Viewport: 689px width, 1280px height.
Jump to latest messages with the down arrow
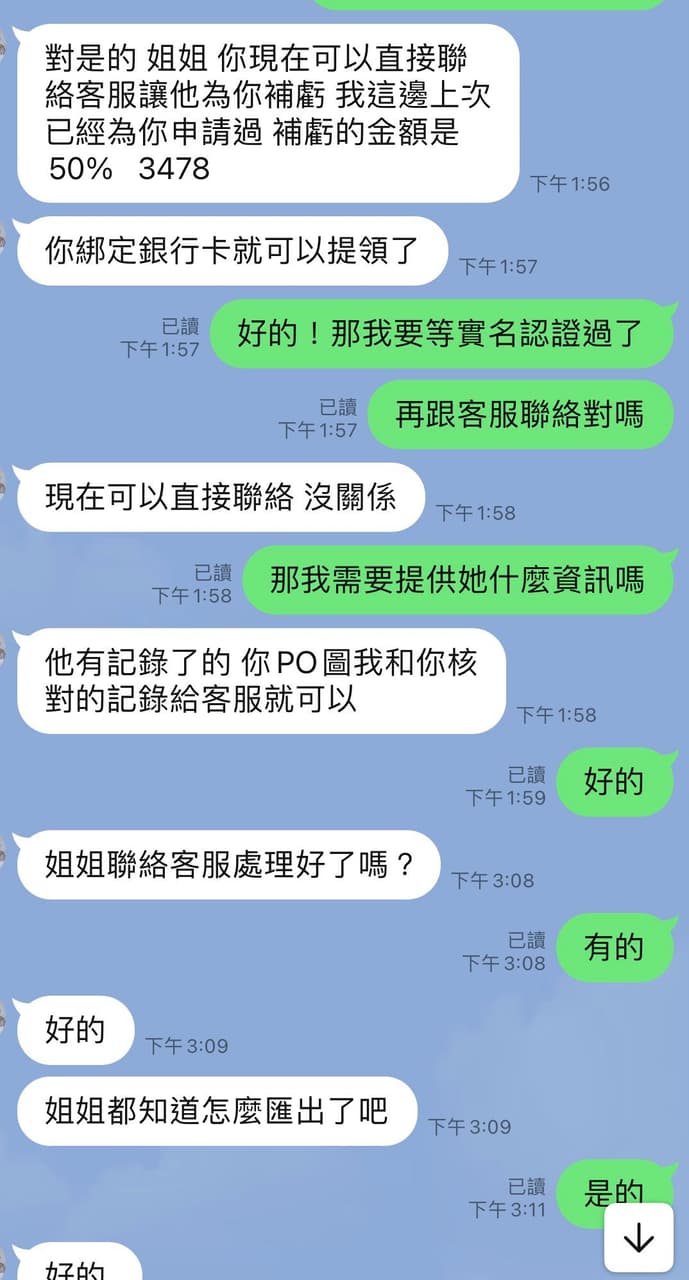coord(638,1238)
